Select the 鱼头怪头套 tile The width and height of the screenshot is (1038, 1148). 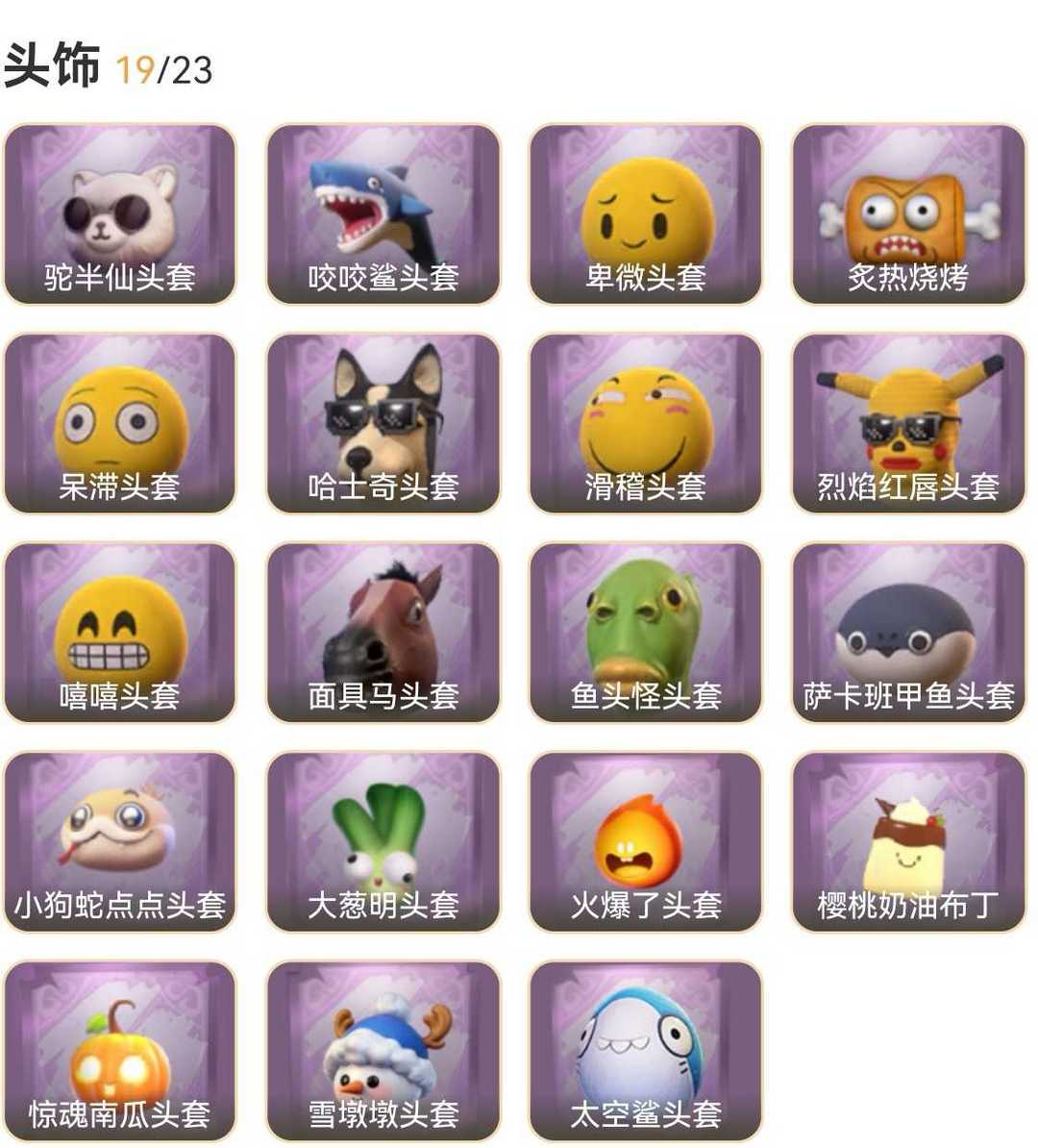coord(646,633)
